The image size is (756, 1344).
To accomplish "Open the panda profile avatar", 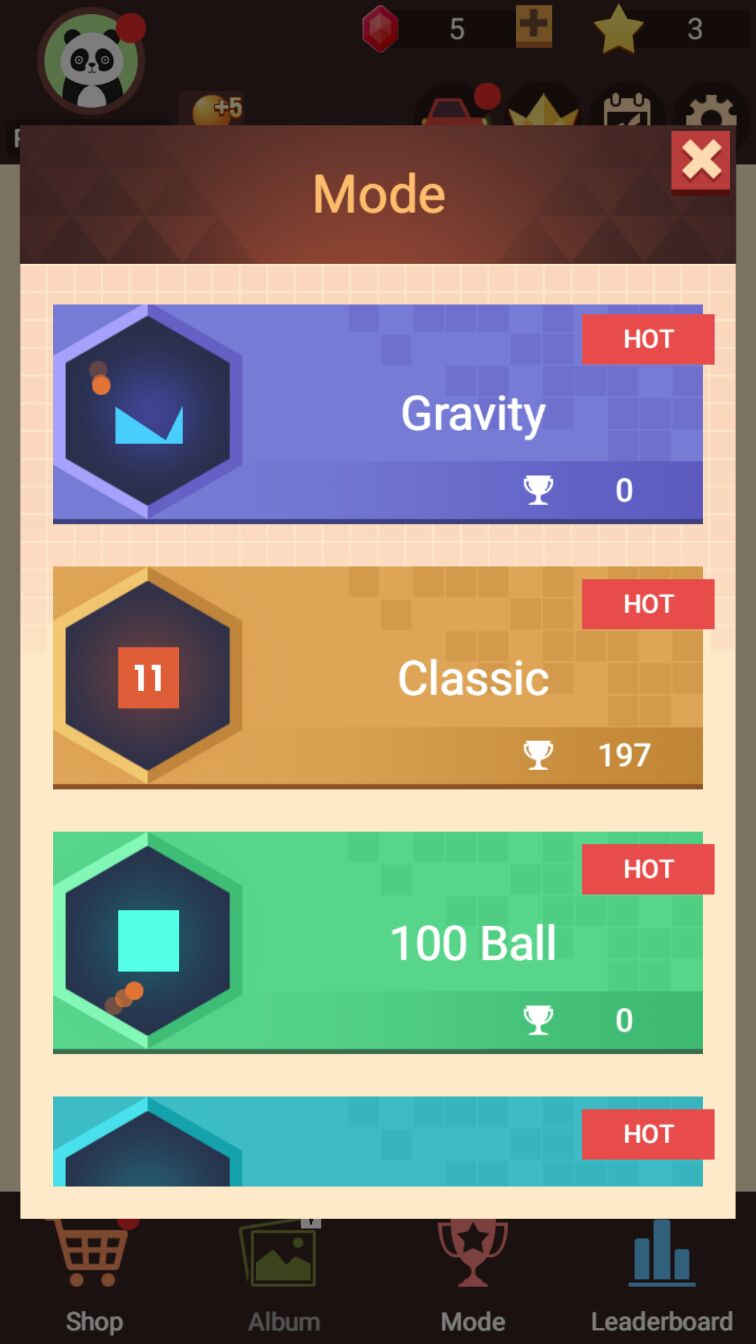I will pyautogui.click(x=91, y=62).
